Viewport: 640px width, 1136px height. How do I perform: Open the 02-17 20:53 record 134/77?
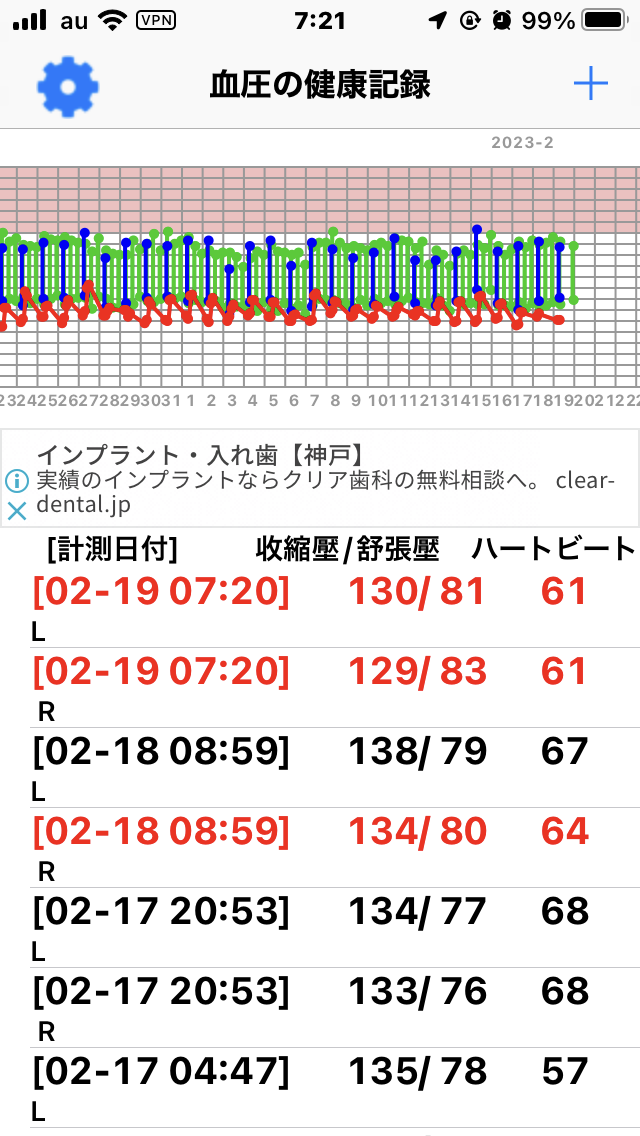[320, 927]
